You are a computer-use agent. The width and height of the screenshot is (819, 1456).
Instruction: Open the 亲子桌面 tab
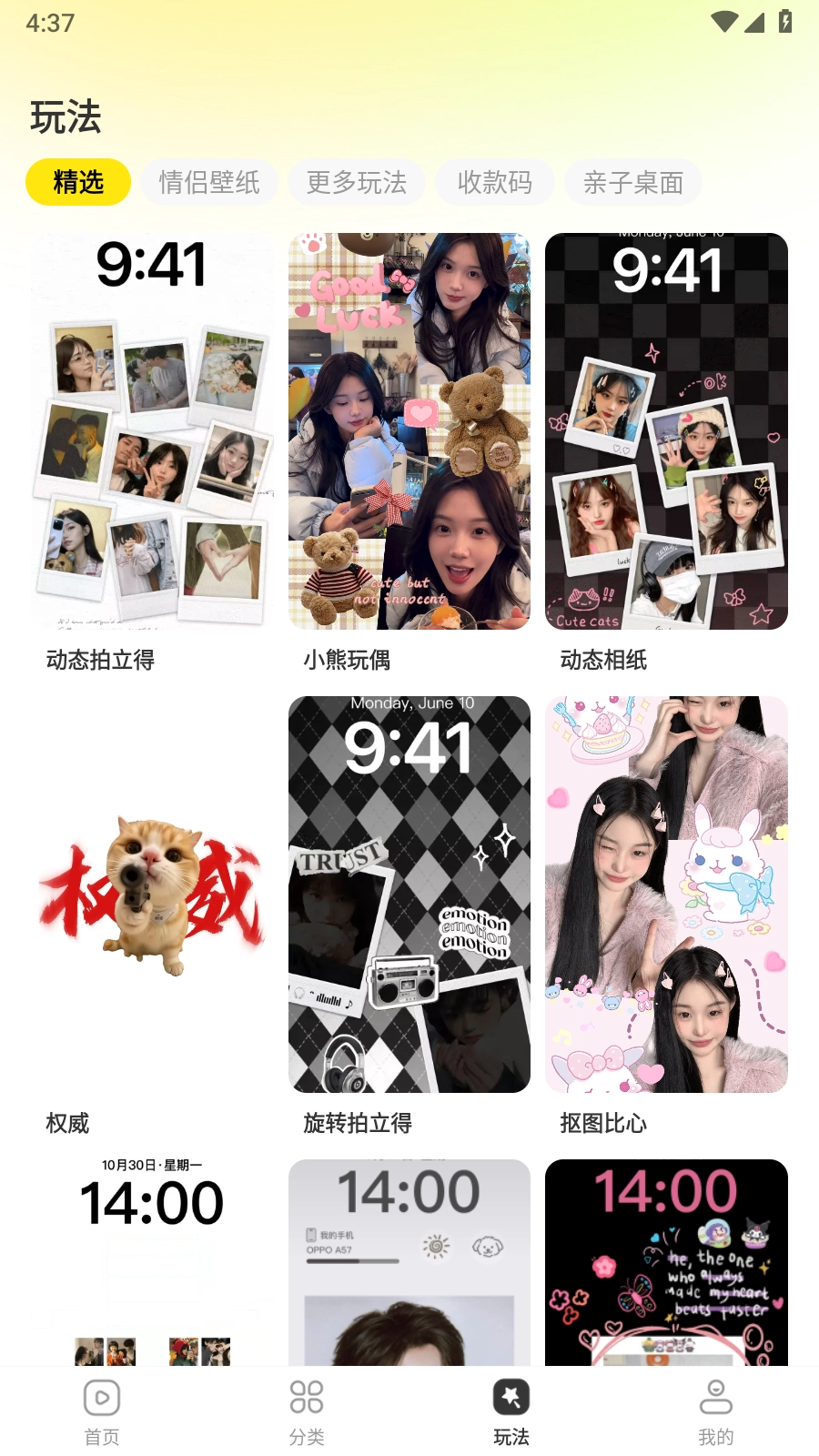(x=633, y=182)
